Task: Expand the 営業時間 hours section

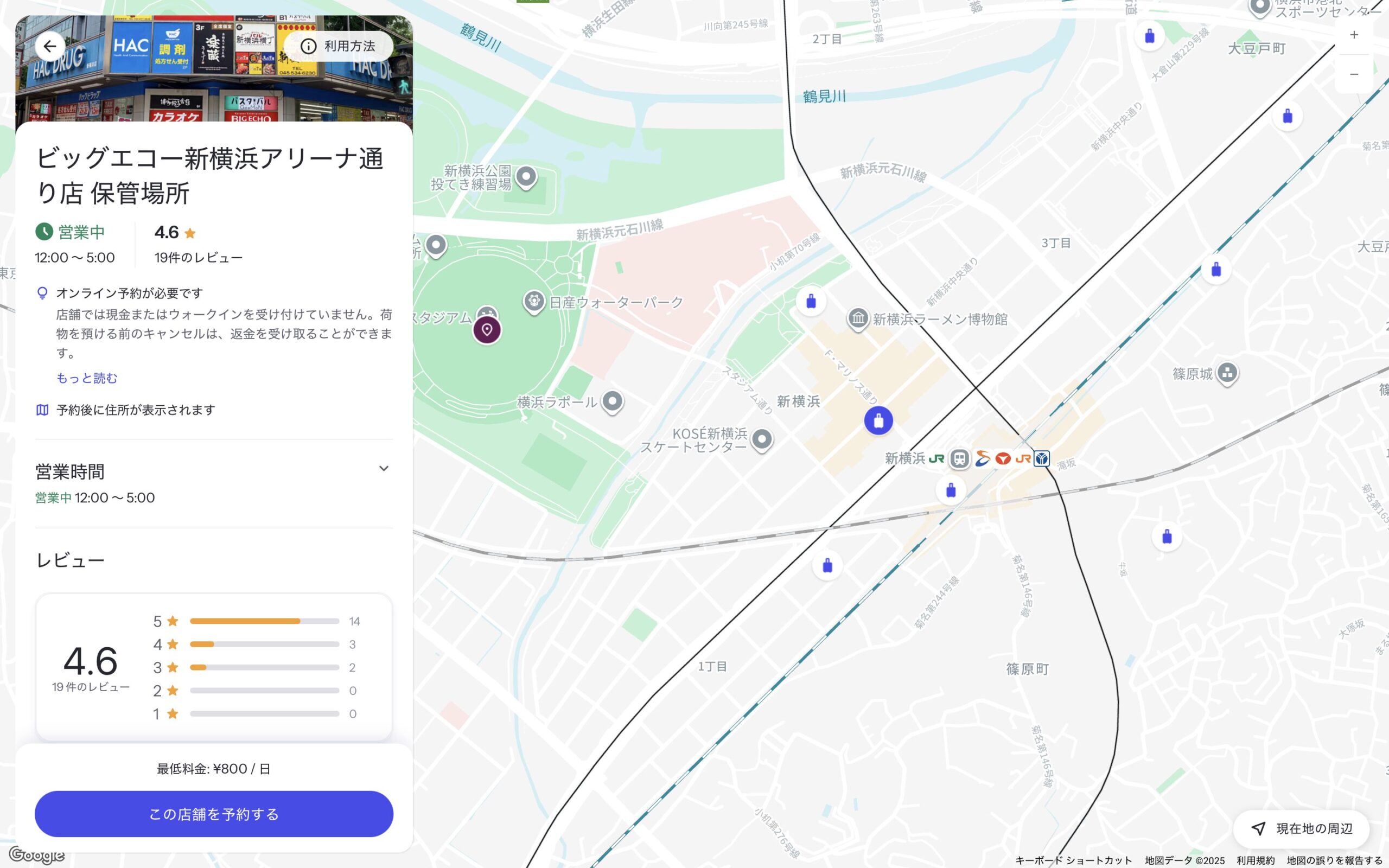Action: 384,468
